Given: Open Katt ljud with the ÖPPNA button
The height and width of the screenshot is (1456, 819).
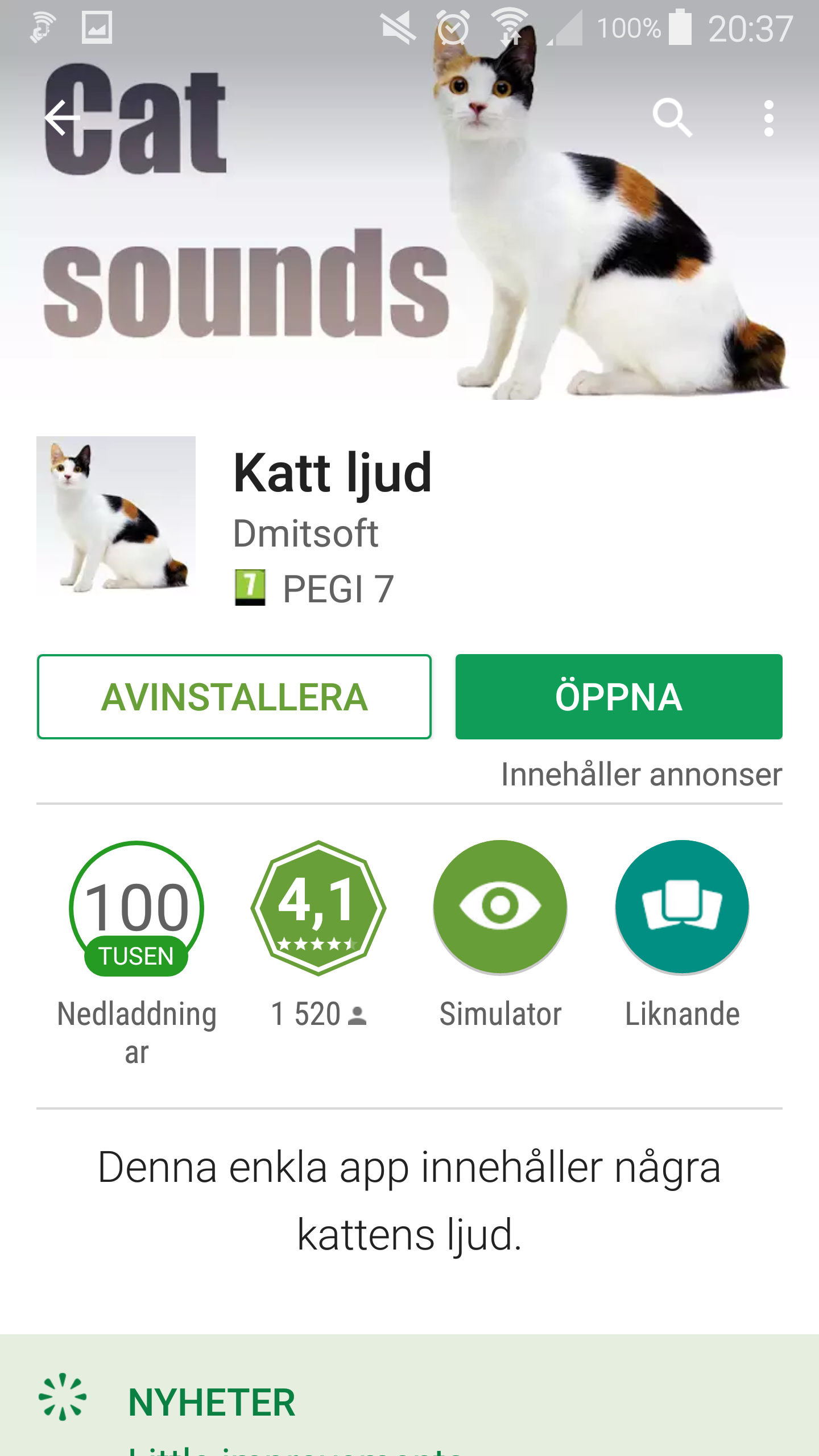Looking at the screenshot, I should (619, 697).
